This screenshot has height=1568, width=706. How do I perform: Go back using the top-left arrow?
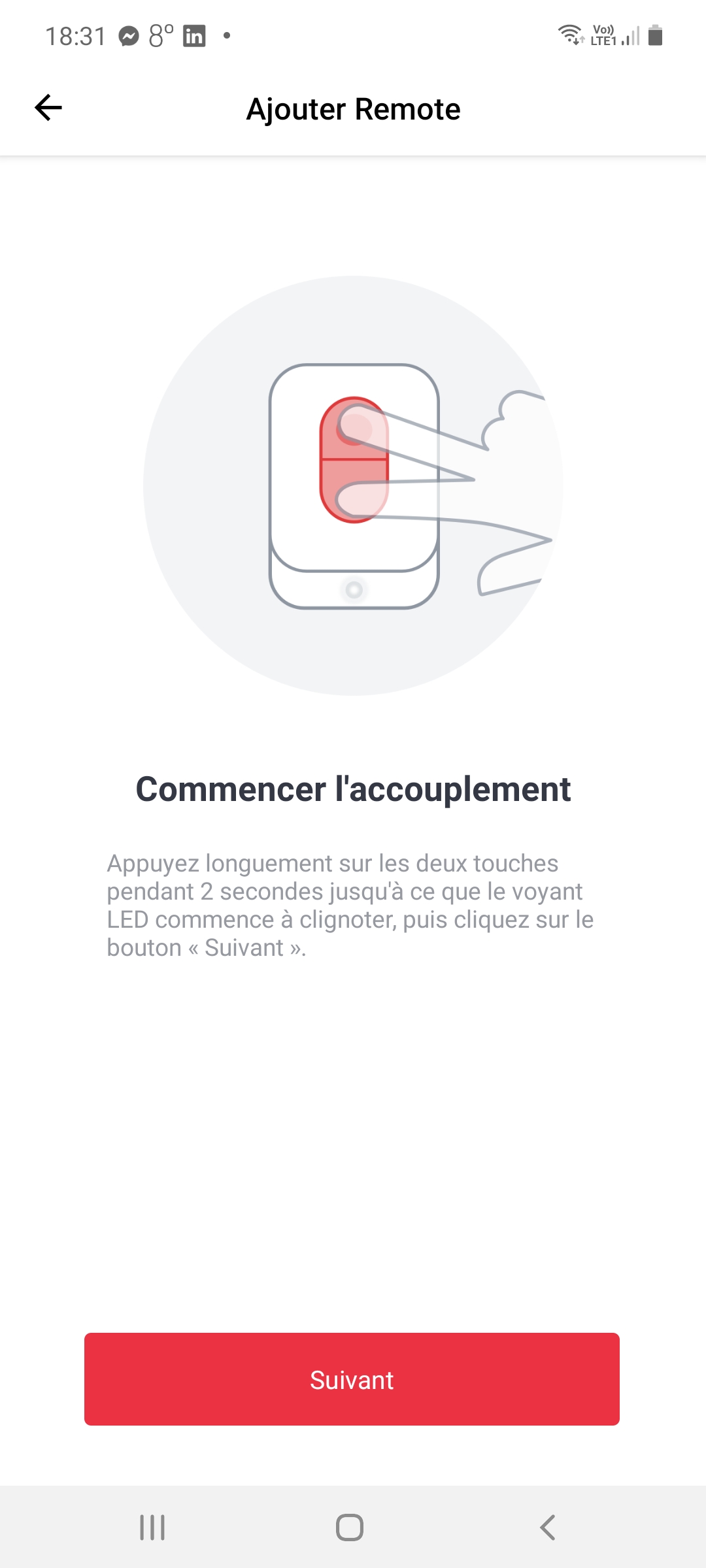48,108
